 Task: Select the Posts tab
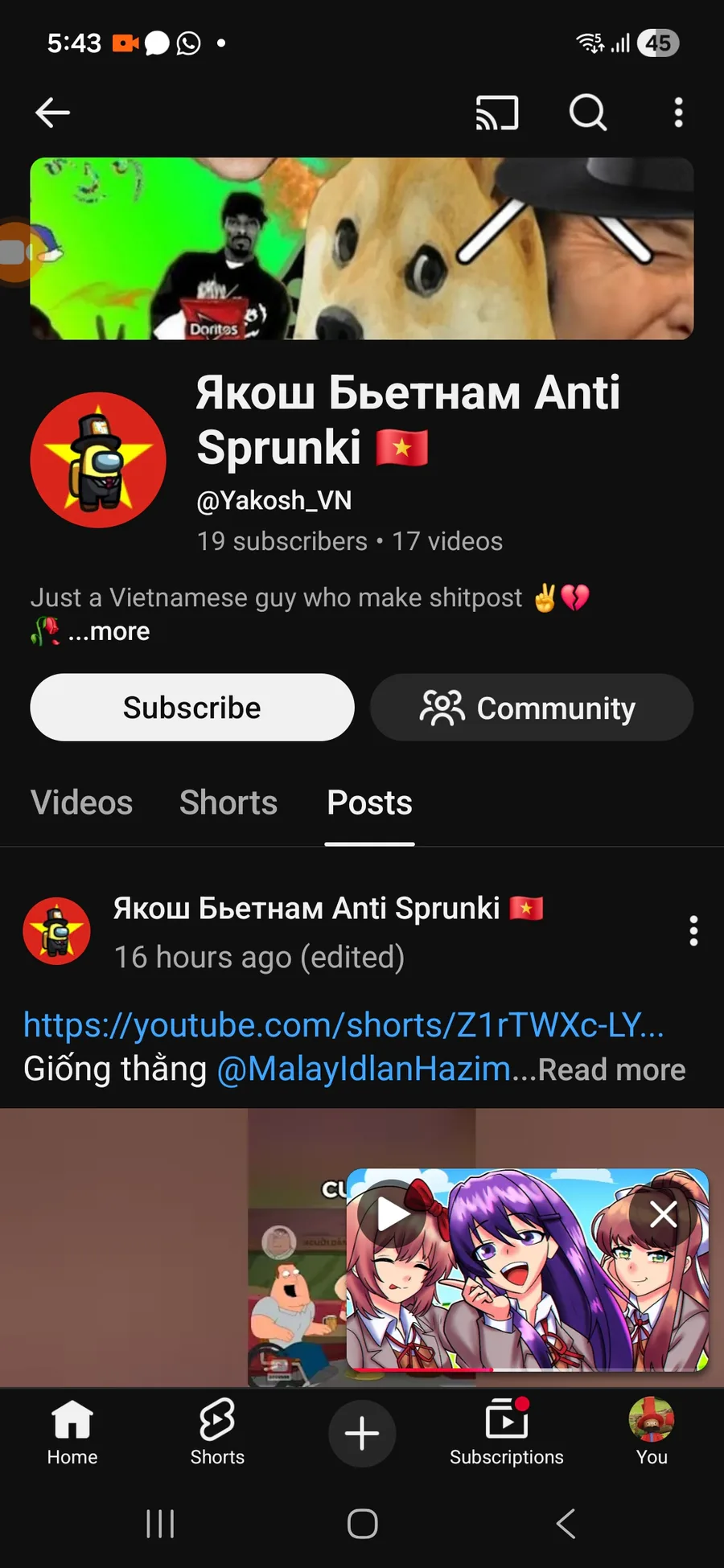click(x=369, y=802)
